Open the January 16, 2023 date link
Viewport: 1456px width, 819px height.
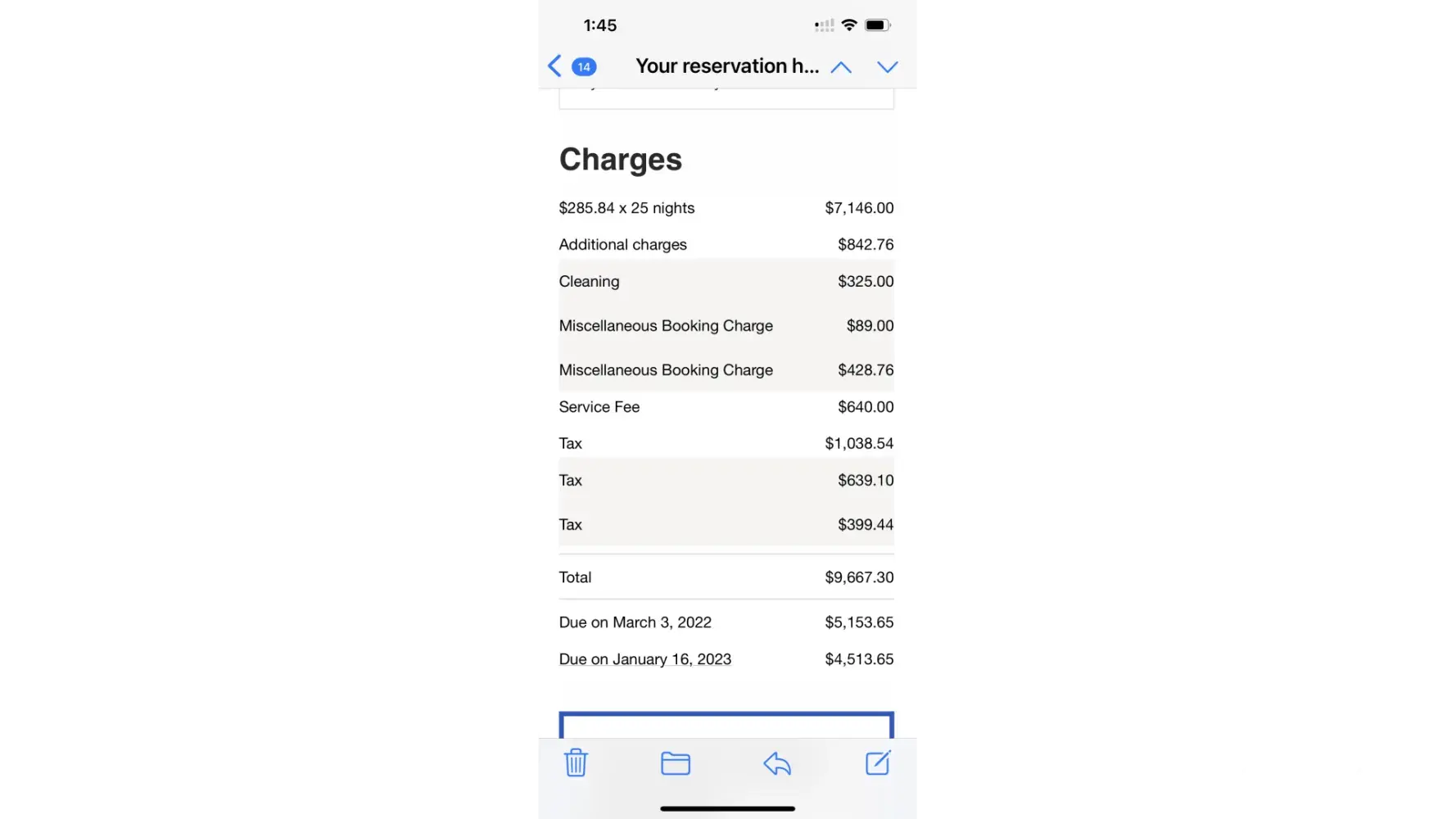[x=671, y=659]
